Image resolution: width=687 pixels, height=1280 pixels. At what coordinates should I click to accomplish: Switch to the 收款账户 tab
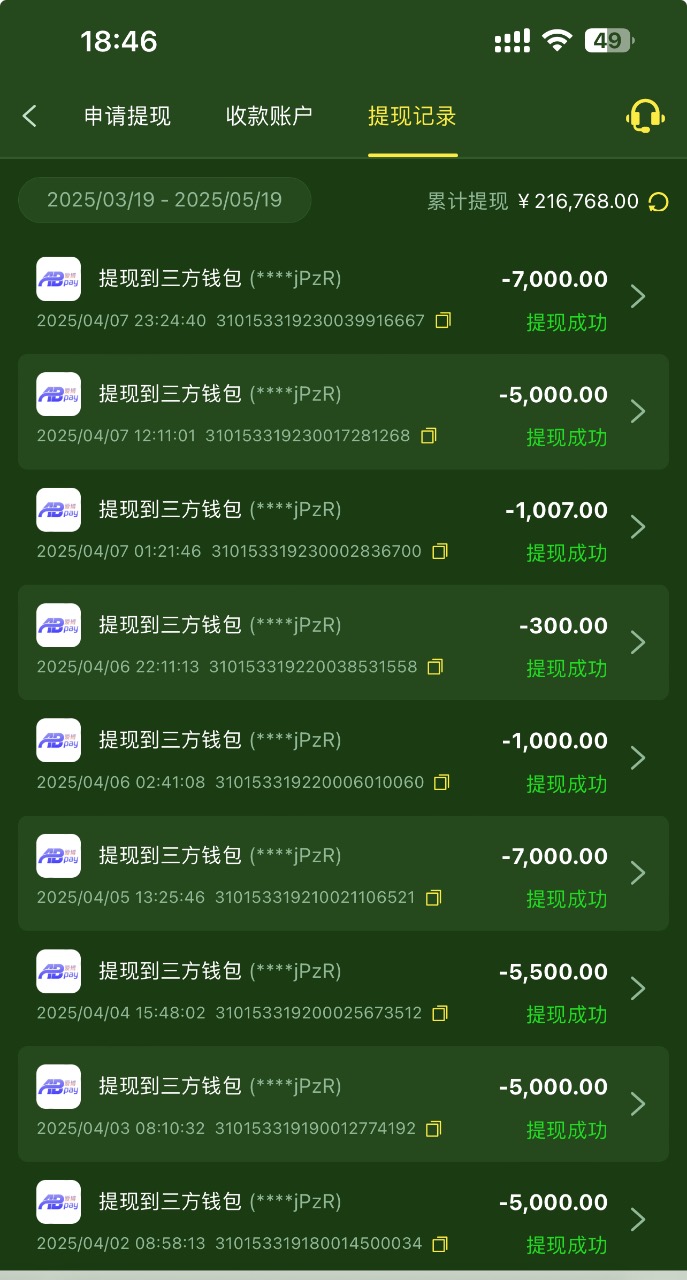[269, 116]
